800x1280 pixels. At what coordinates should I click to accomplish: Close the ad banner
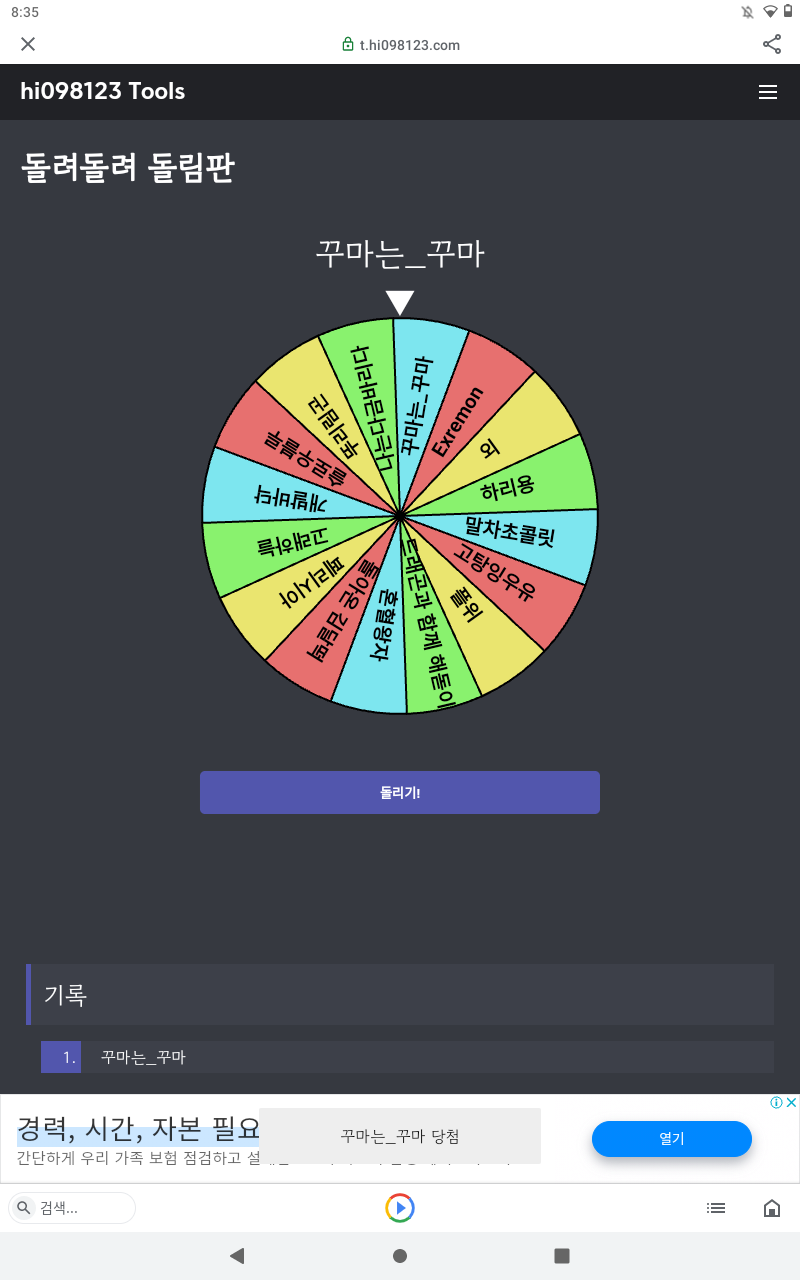click(791, 1102)
